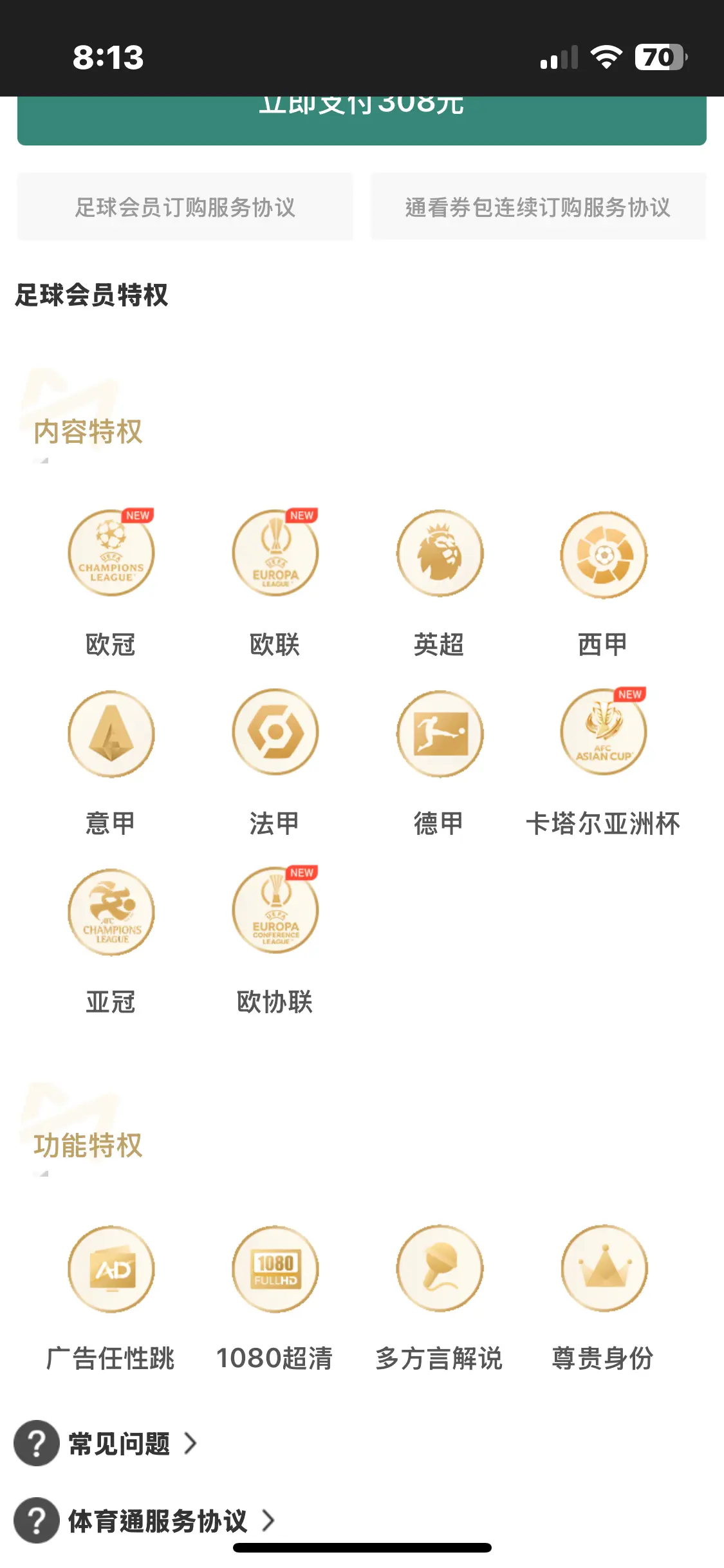
Task: Tap the 德甲 Bundesliga icon
Action: point(440,733)
